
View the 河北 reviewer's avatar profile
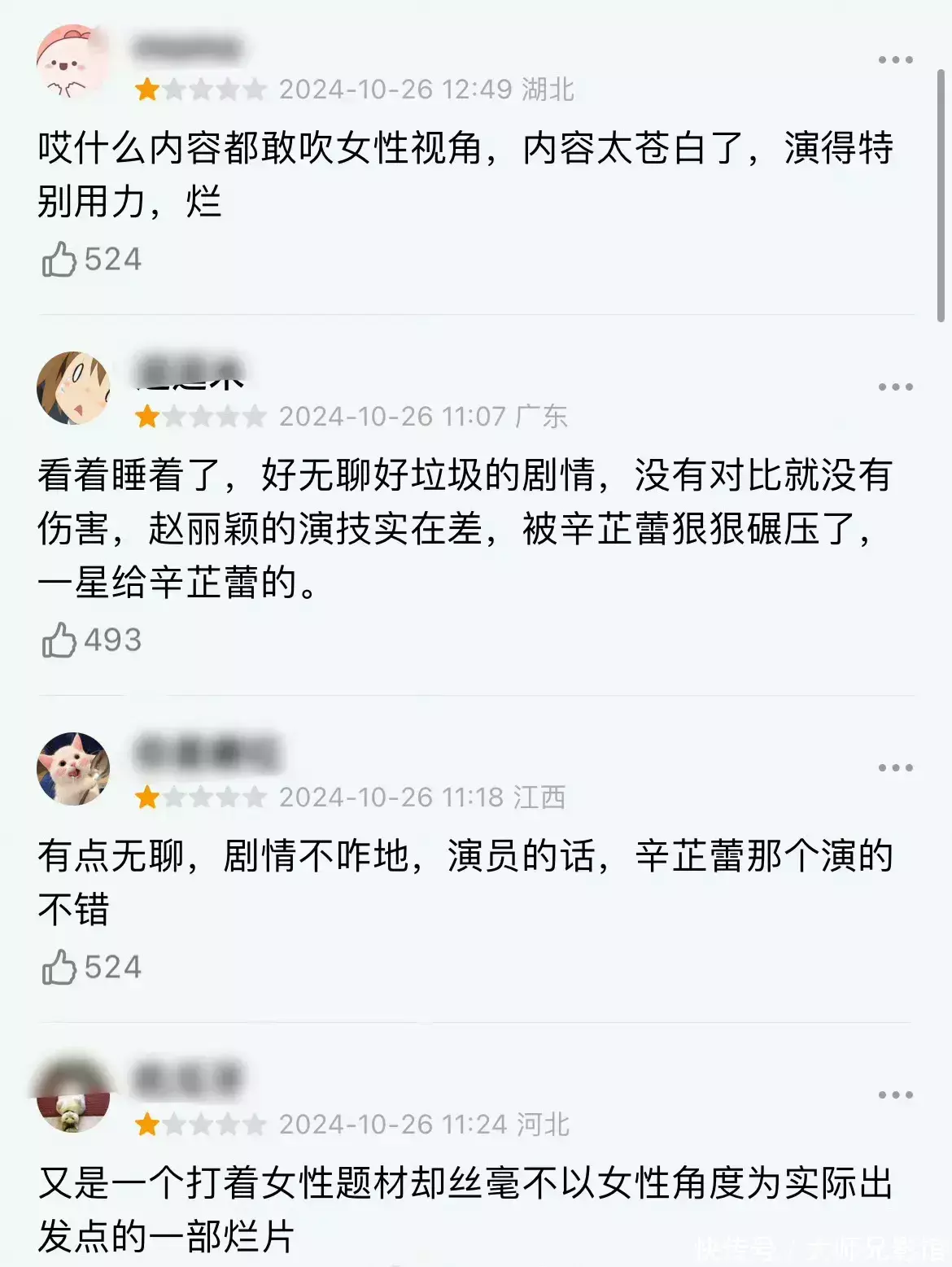pyautogui.click(x=73, y=1096)
